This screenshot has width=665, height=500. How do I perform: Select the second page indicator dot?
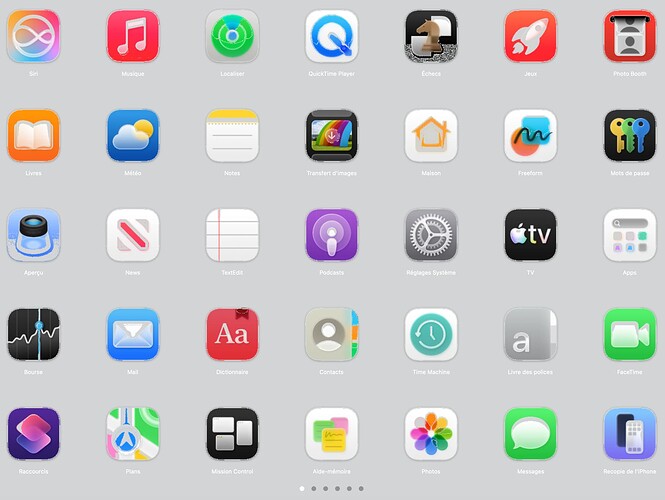314,489
